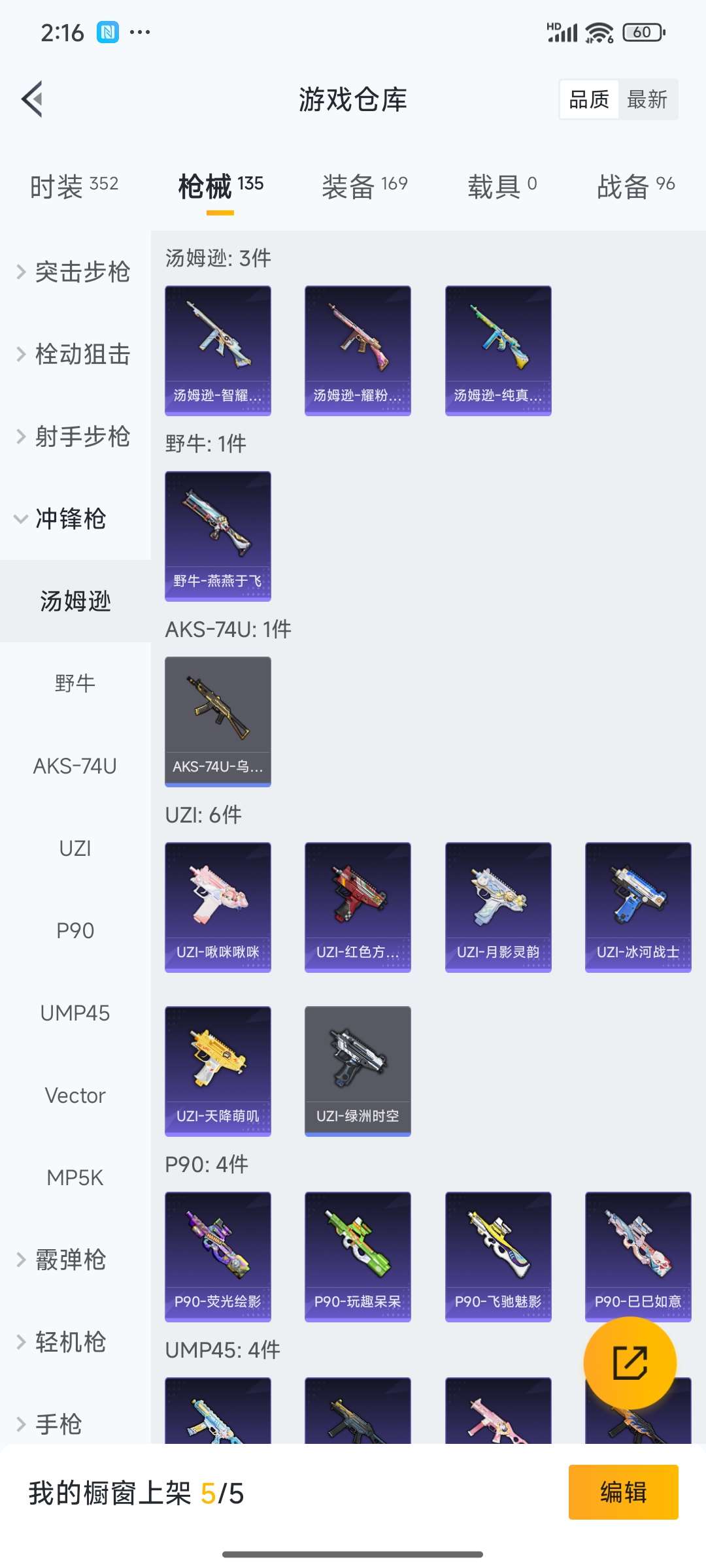Tap the orange floating share button

pyautogui.click(x=630, y=1363)
